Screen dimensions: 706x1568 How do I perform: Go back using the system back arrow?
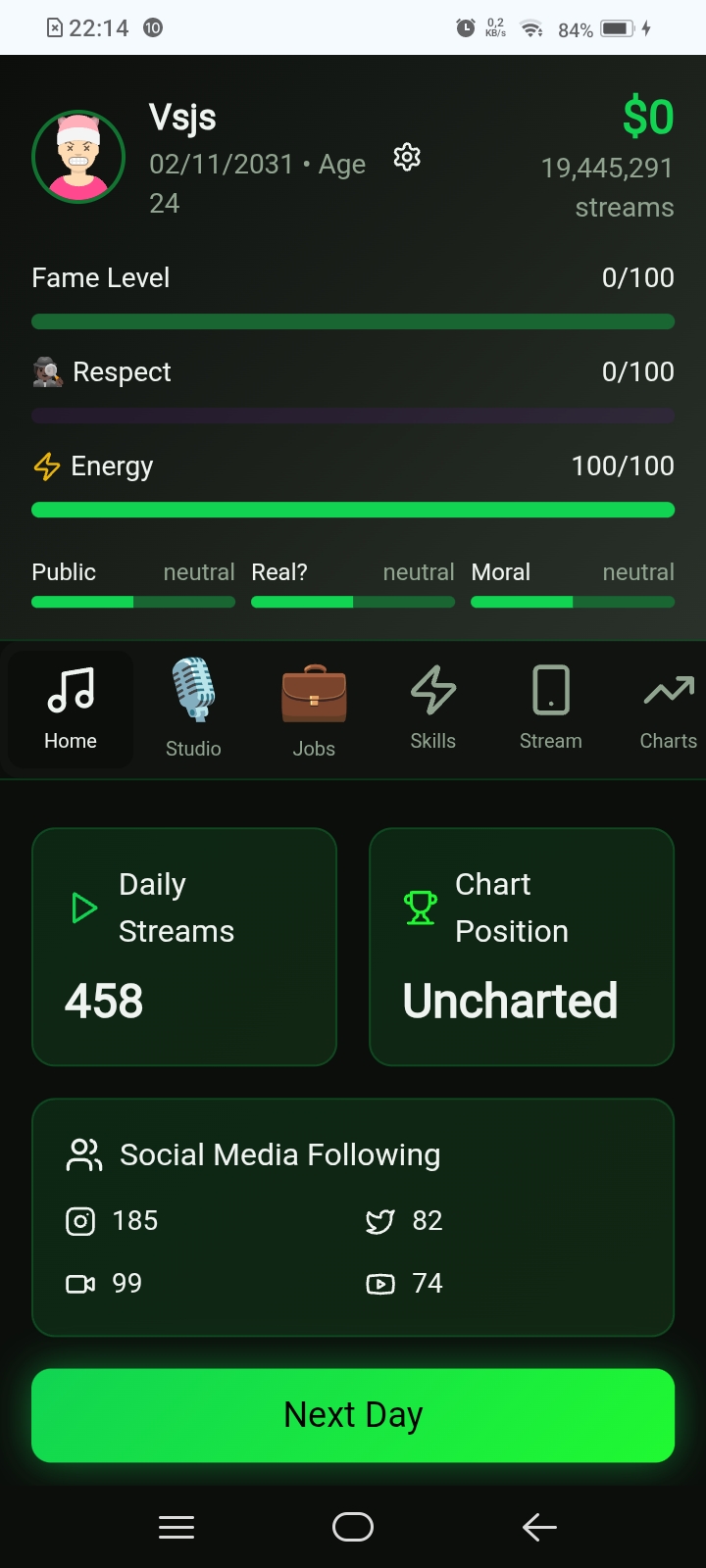[539, 1527]
